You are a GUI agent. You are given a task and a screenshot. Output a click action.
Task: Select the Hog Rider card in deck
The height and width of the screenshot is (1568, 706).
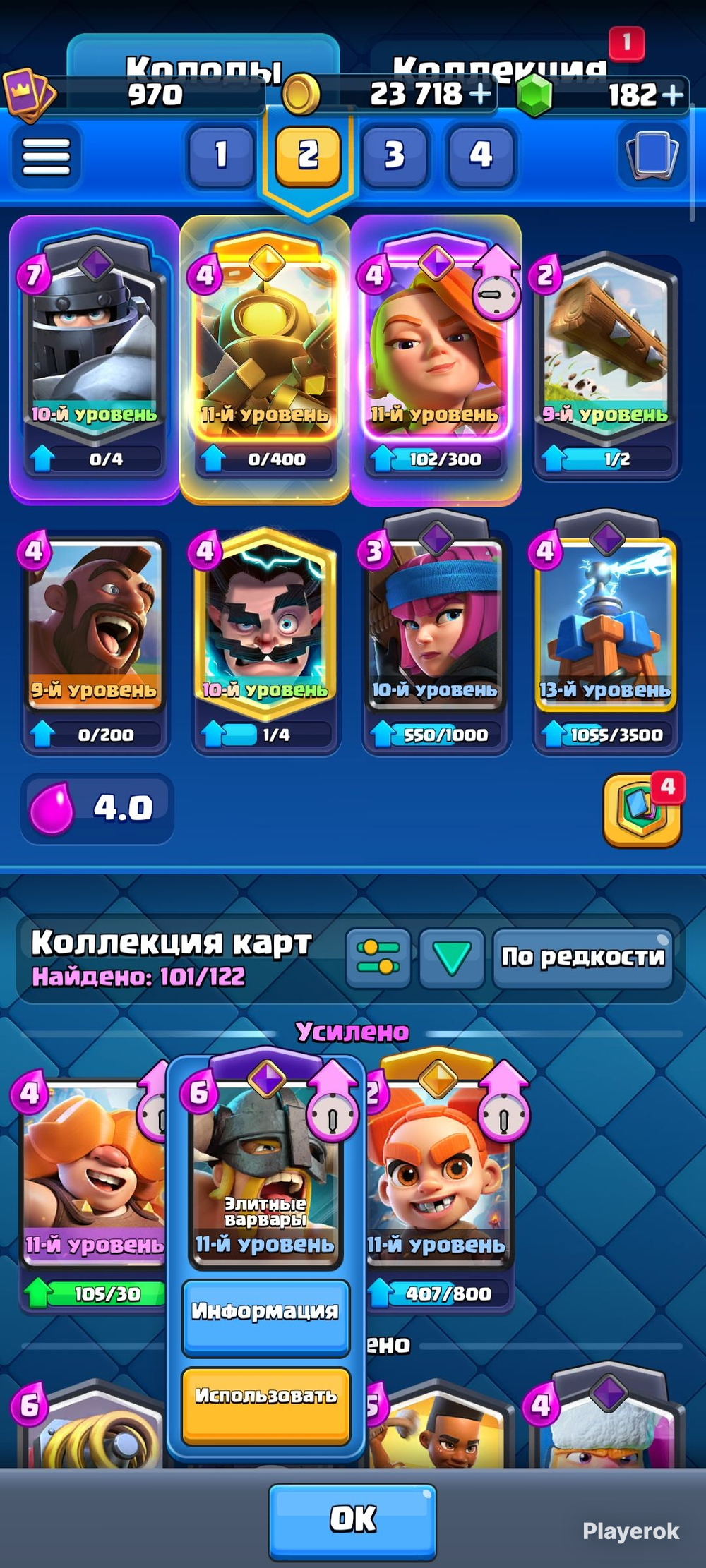click(95, 642)
